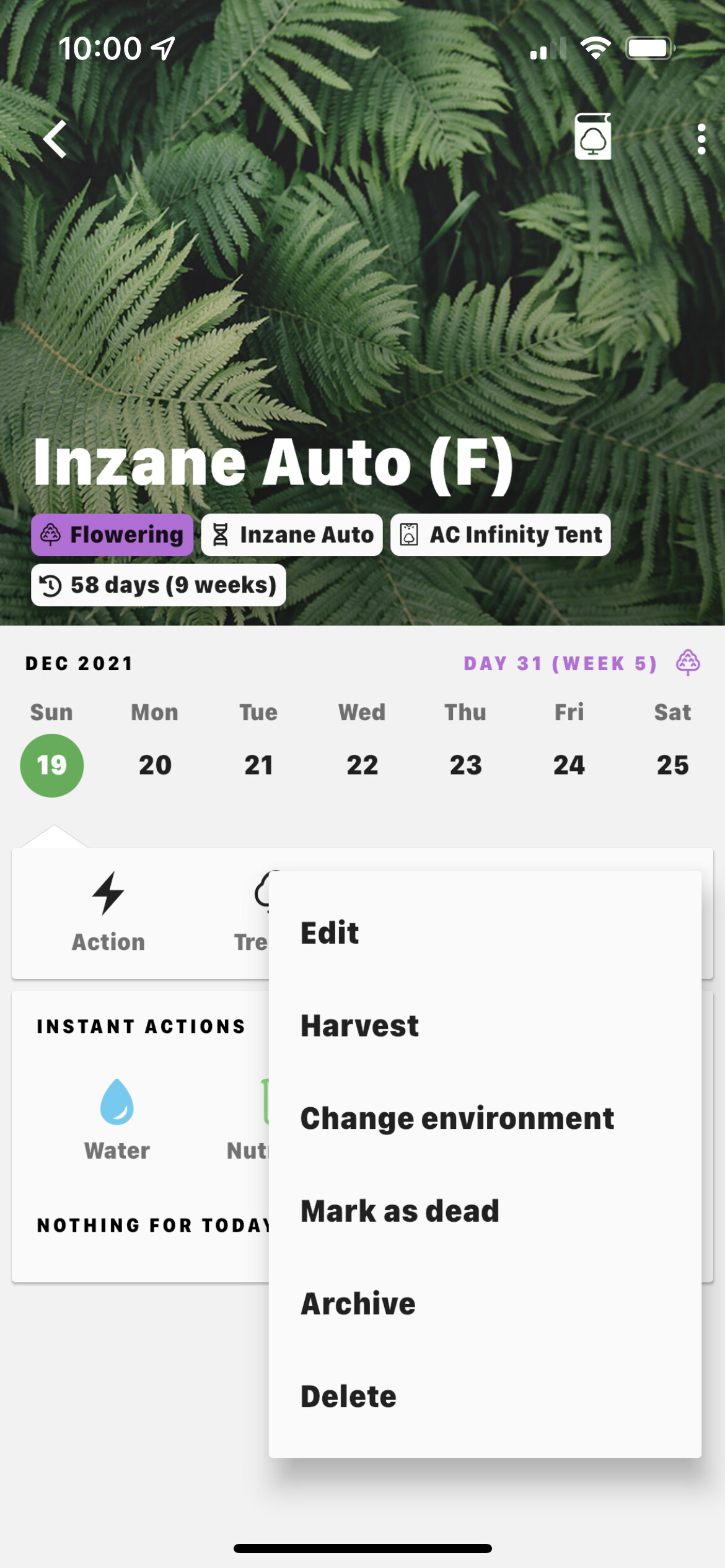Choose Mark as dead
Viewport: 725px width, 1568px height.
click(x=485, y=1211)
